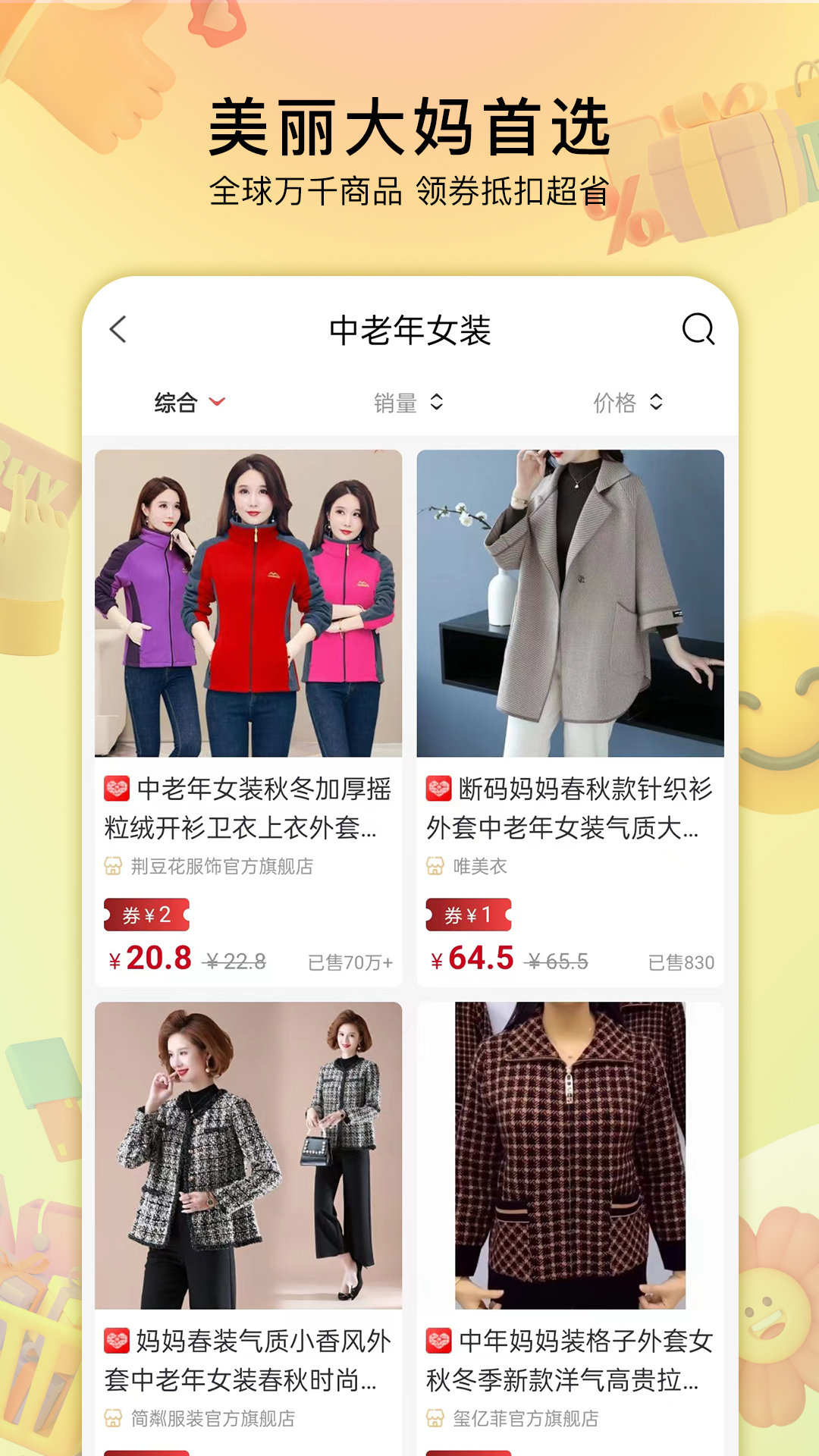Switch to the 销量 tab
The width and height of the screenshot is (819, 1456).
coord(394,402)
